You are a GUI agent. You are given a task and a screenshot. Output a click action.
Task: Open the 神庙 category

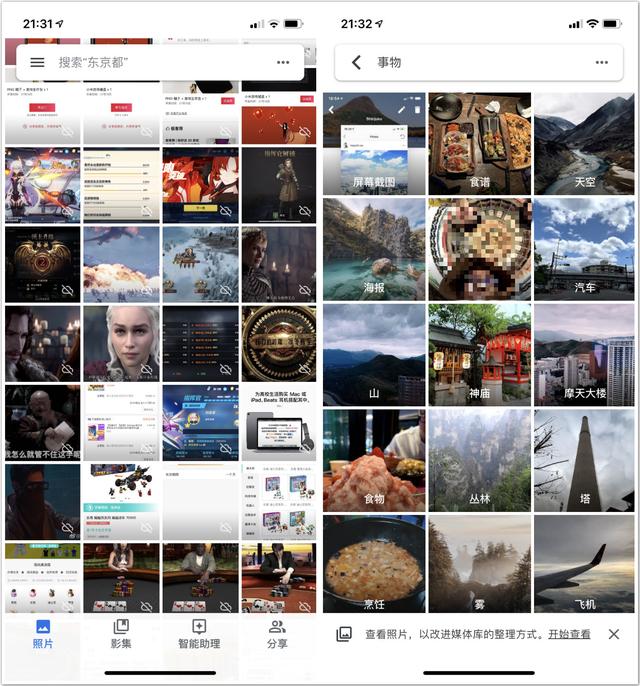479,354
